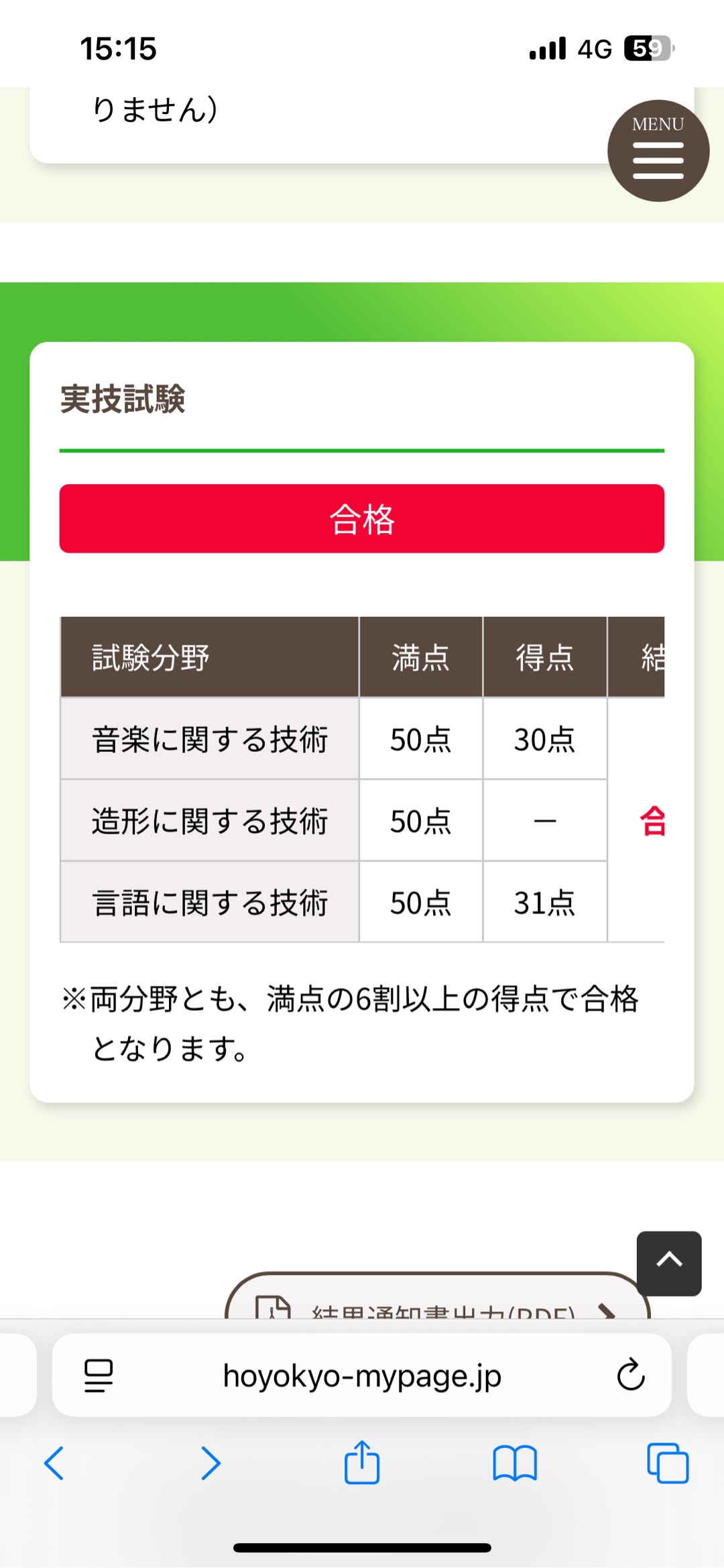Reload the hoyokyo-mypage.jp page
This screenshot has width=724, height=1568.
(x=630, y=1376)
